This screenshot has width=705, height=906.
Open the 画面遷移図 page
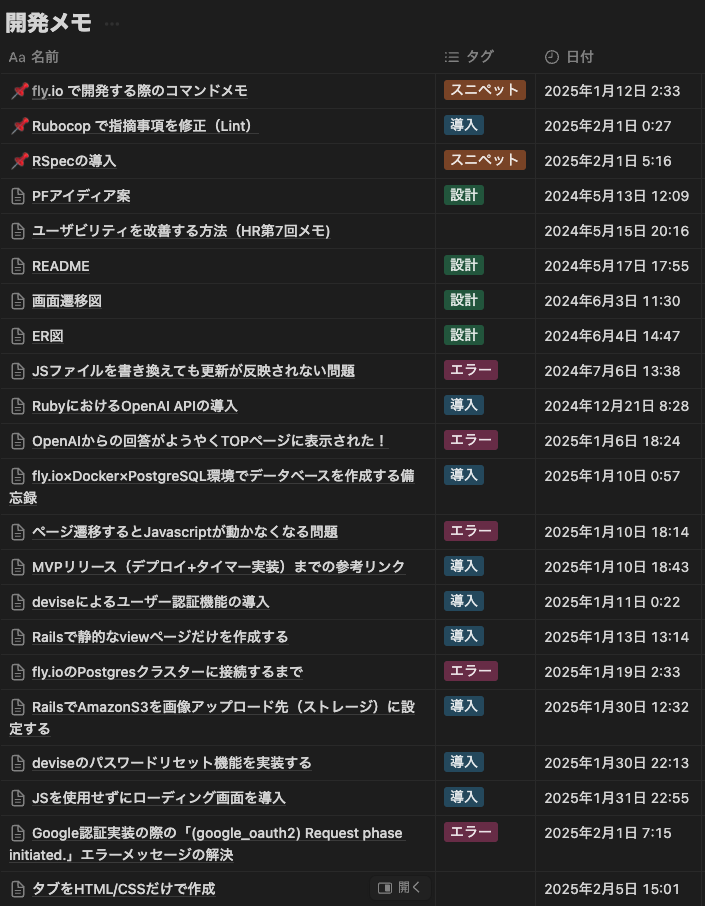click(67, 301)
